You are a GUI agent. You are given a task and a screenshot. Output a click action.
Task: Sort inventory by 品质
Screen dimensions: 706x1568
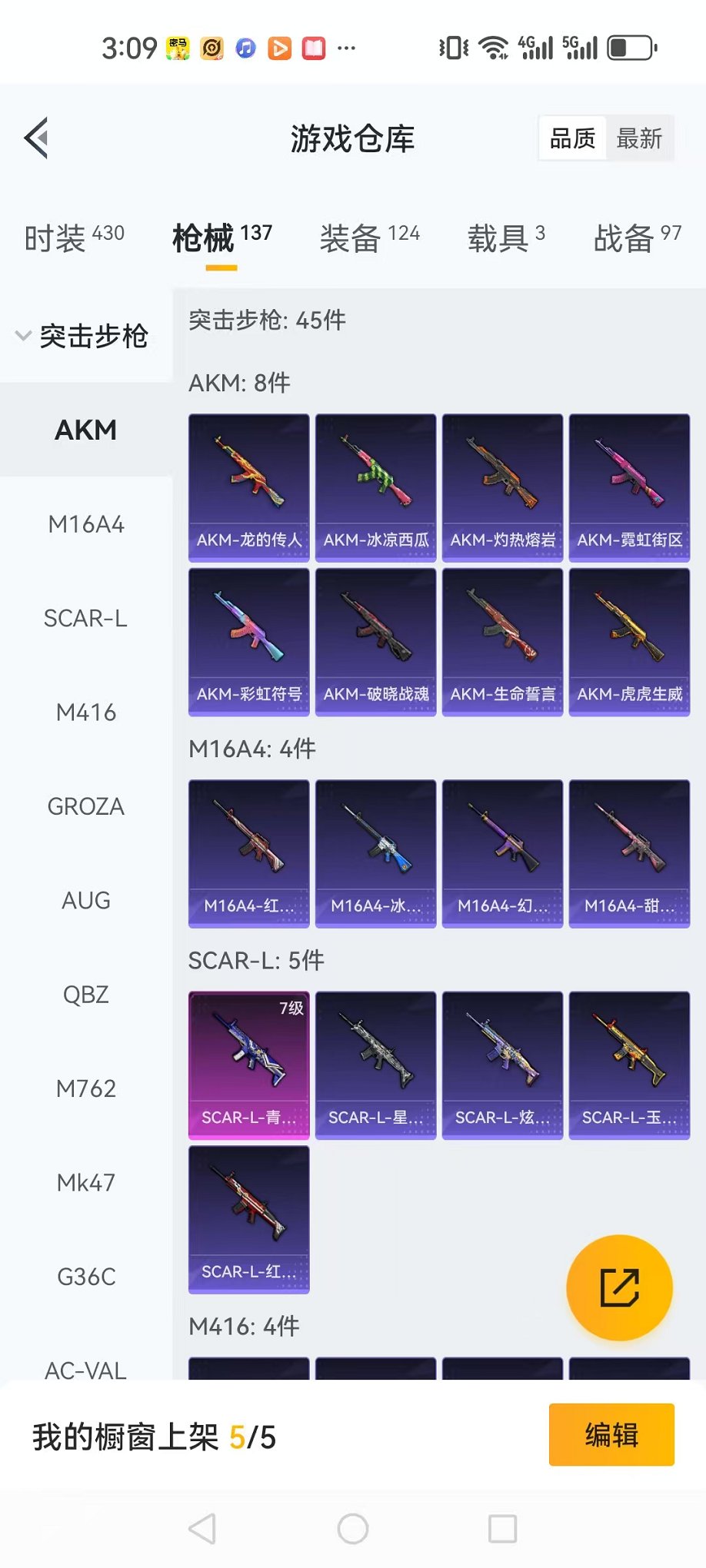(572, 138)
